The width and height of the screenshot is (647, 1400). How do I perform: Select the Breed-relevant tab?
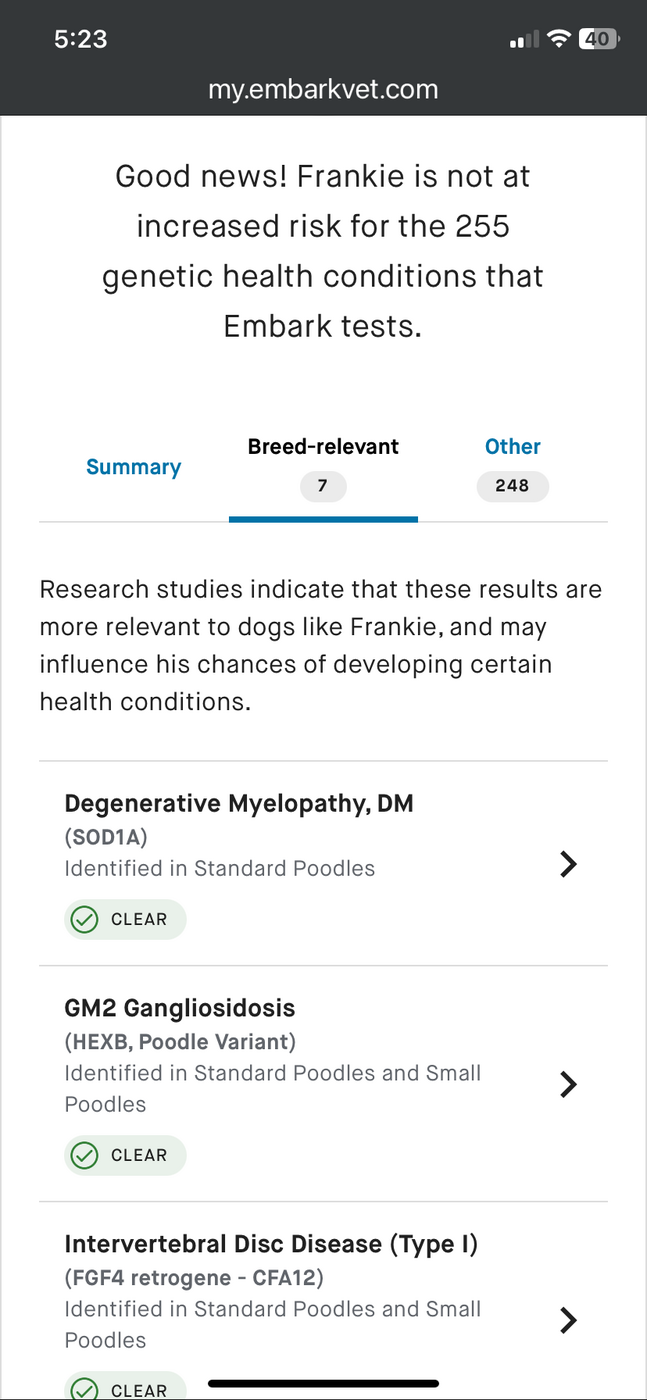tap(323, 467)
